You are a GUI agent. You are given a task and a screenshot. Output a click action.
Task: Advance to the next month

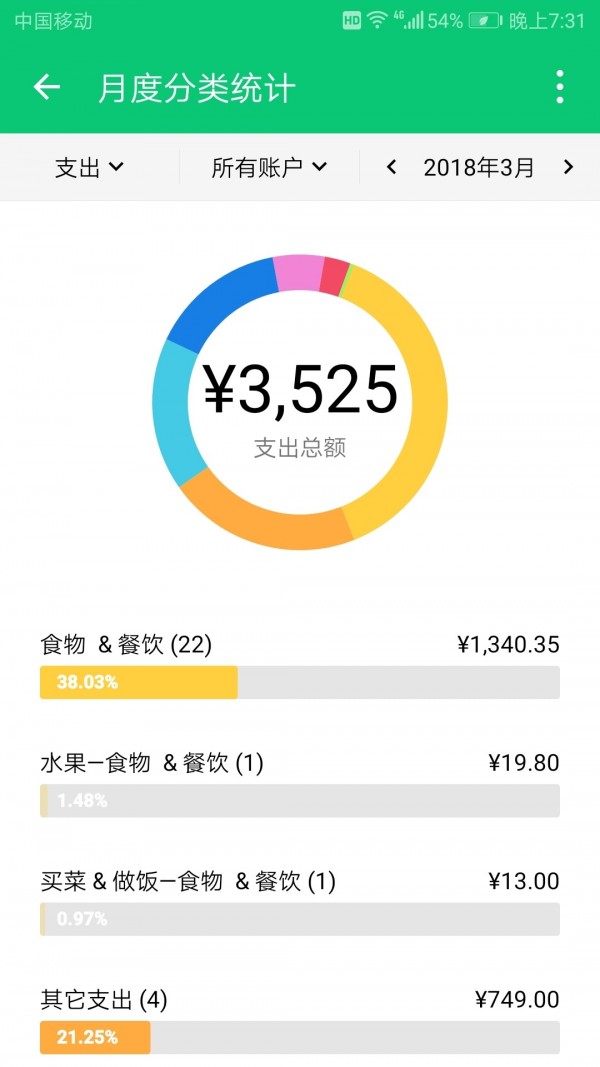click(x=568, y=167)
